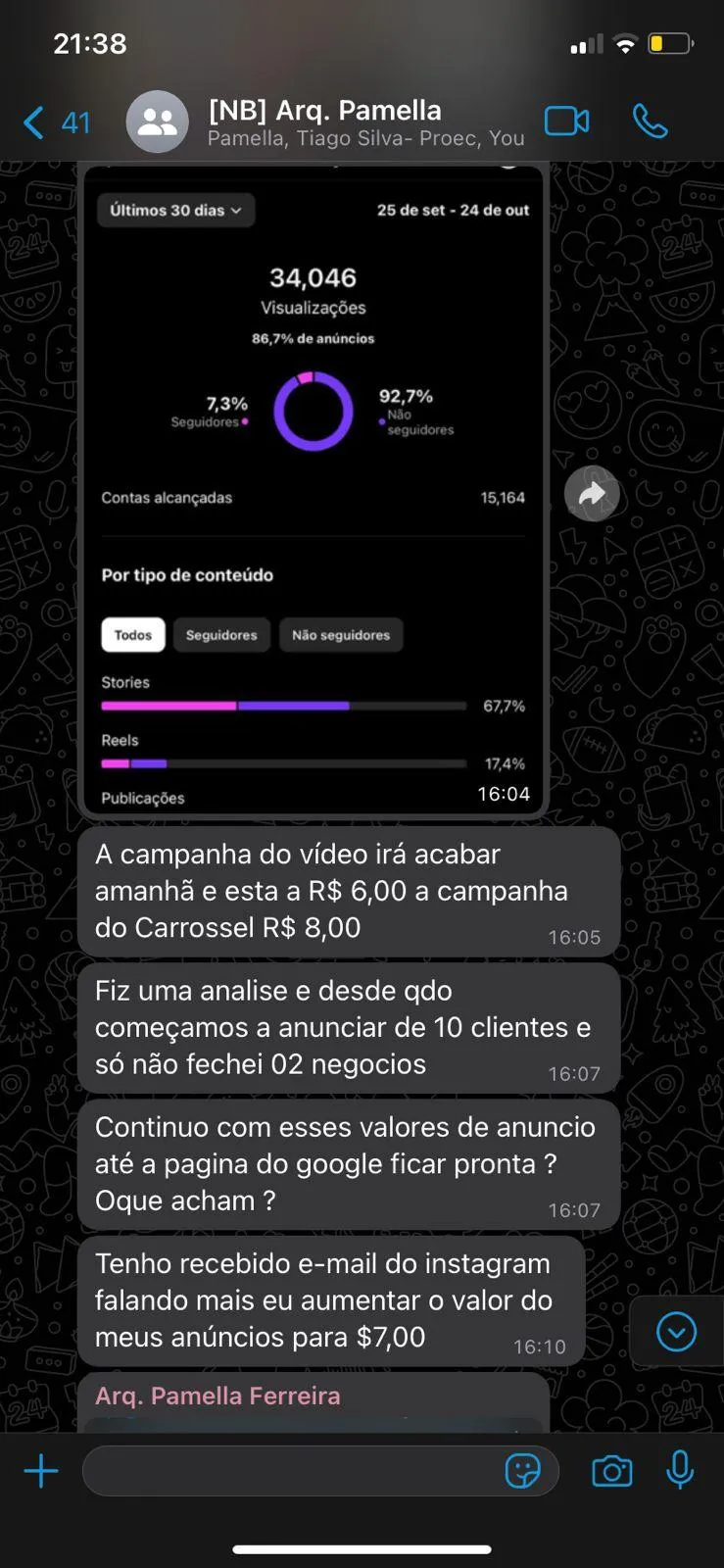Open the sticker picker

pyautogui.click(x=522, y=1471)
